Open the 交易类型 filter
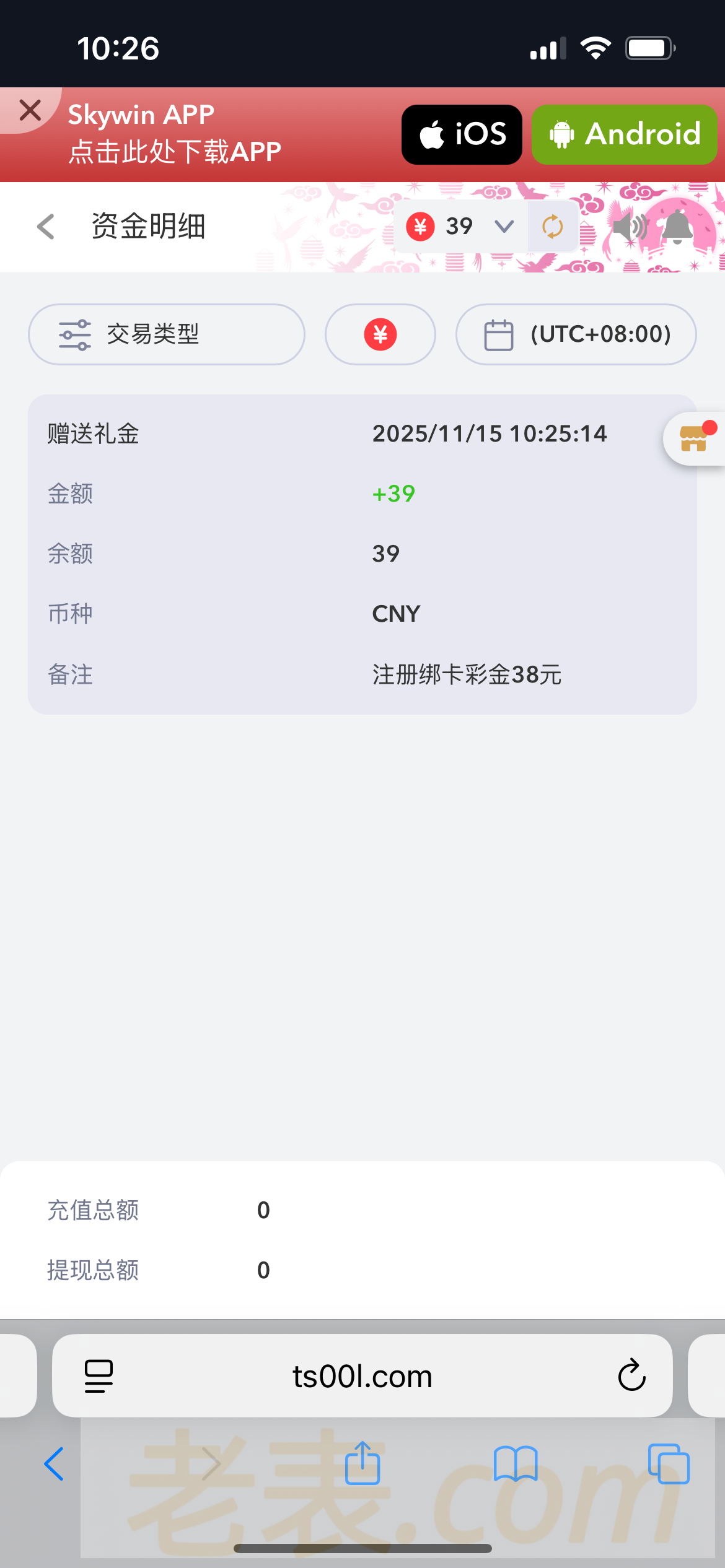This screenshot has width=725, height=1568. (166, 334)
